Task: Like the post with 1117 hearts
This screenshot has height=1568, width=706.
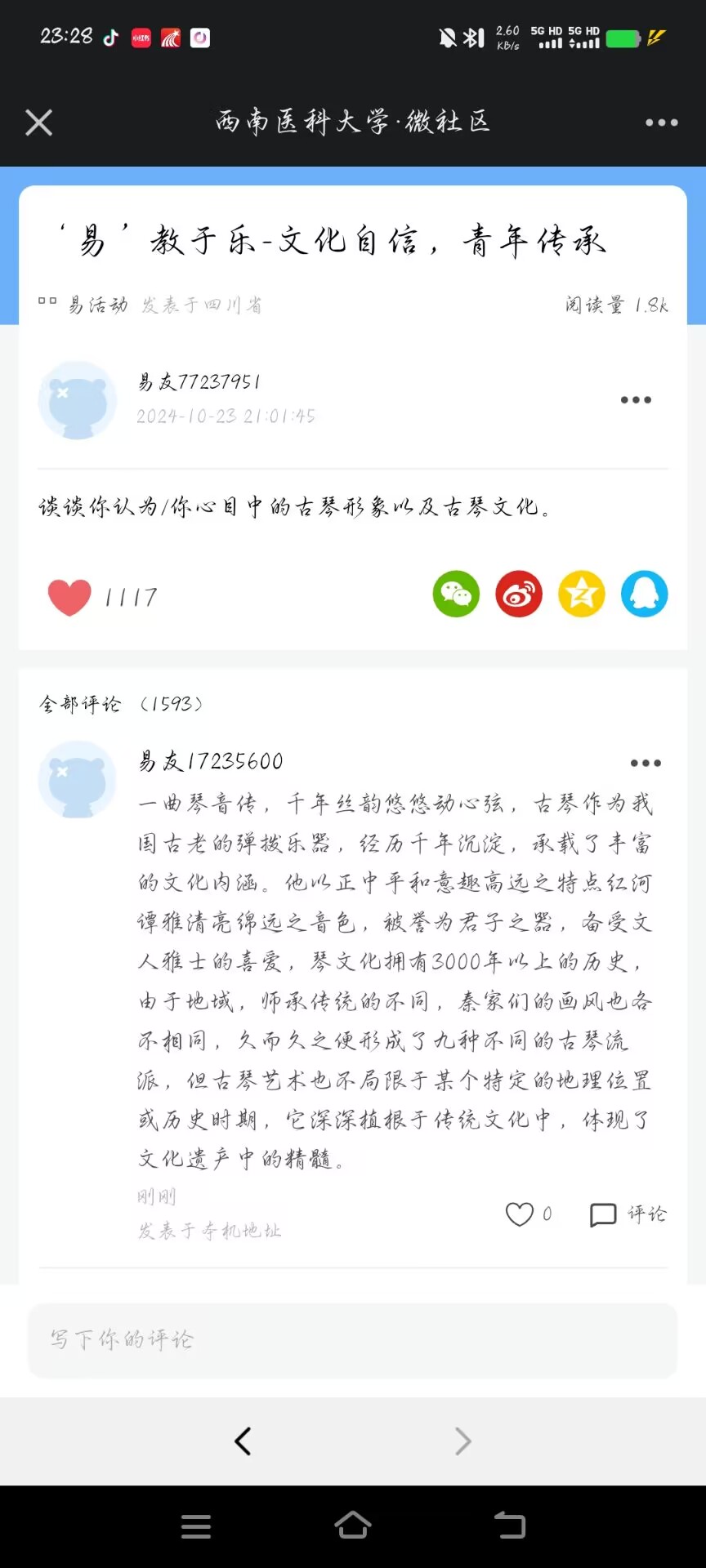Action: click(x=69, y=596)
